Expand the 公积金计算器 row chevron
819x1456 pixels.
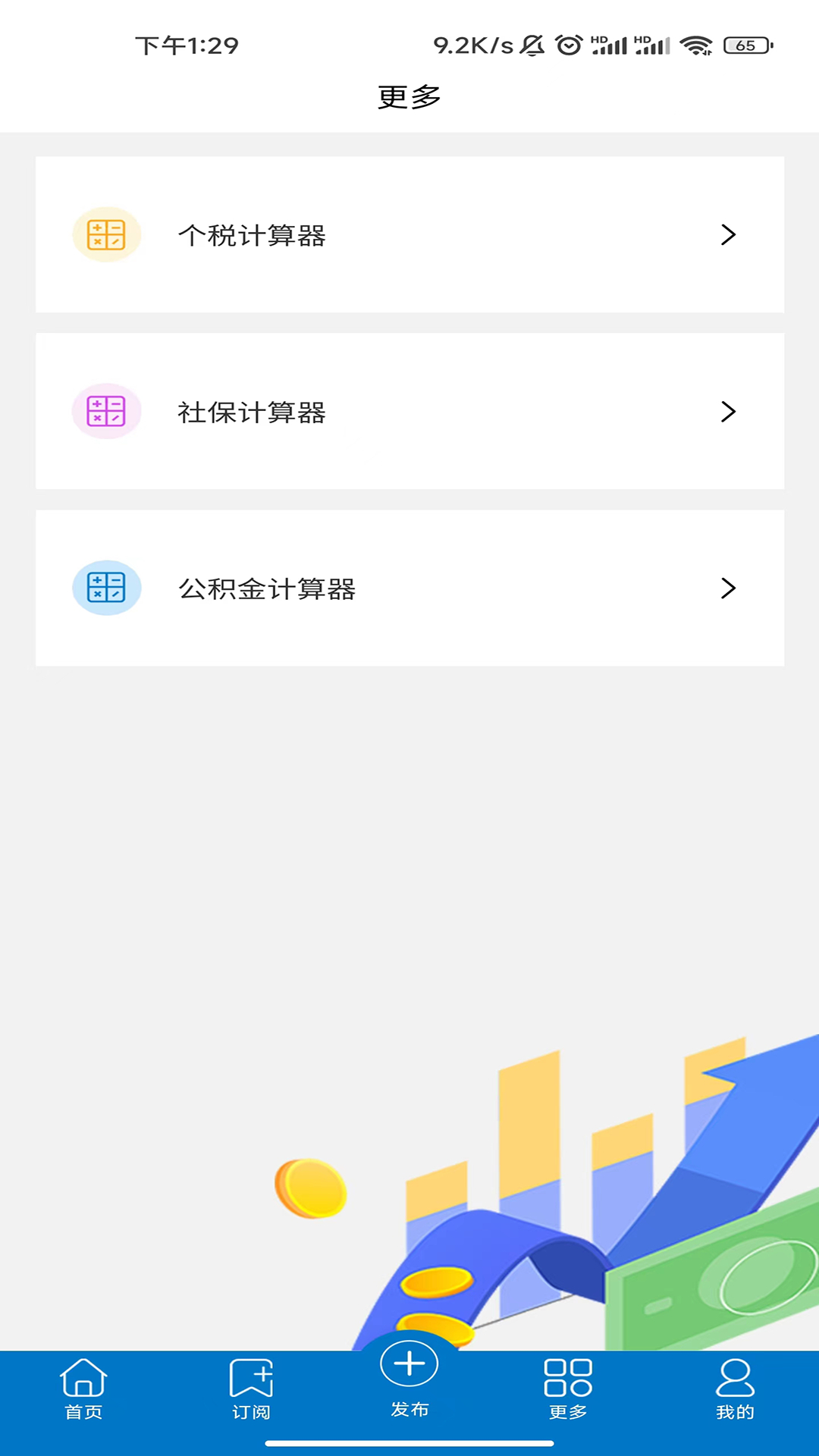point(730,588)
